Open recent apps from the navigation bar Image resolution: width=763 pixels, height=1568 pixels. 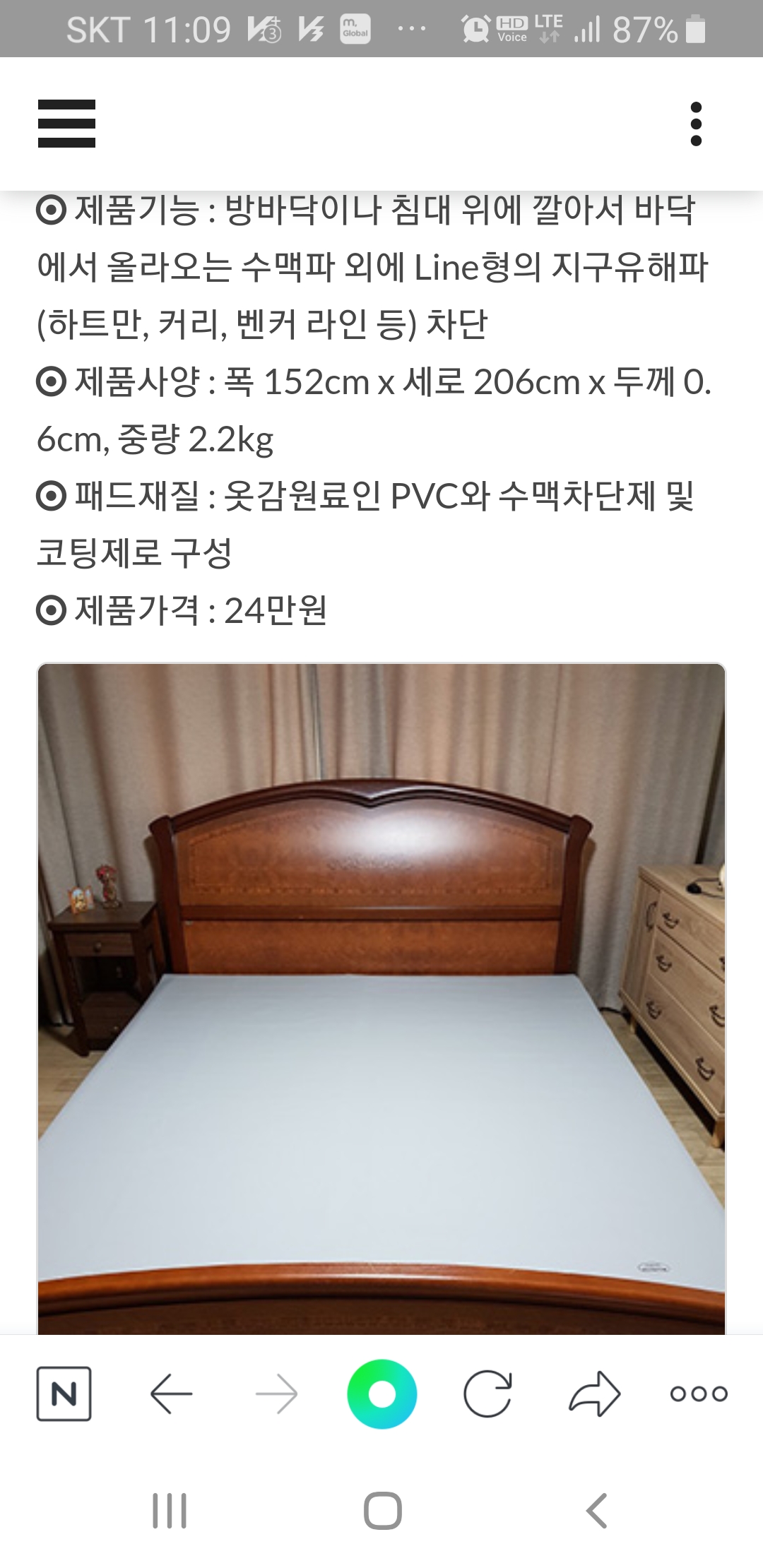pyautogui.click(x=170, y=1511)
